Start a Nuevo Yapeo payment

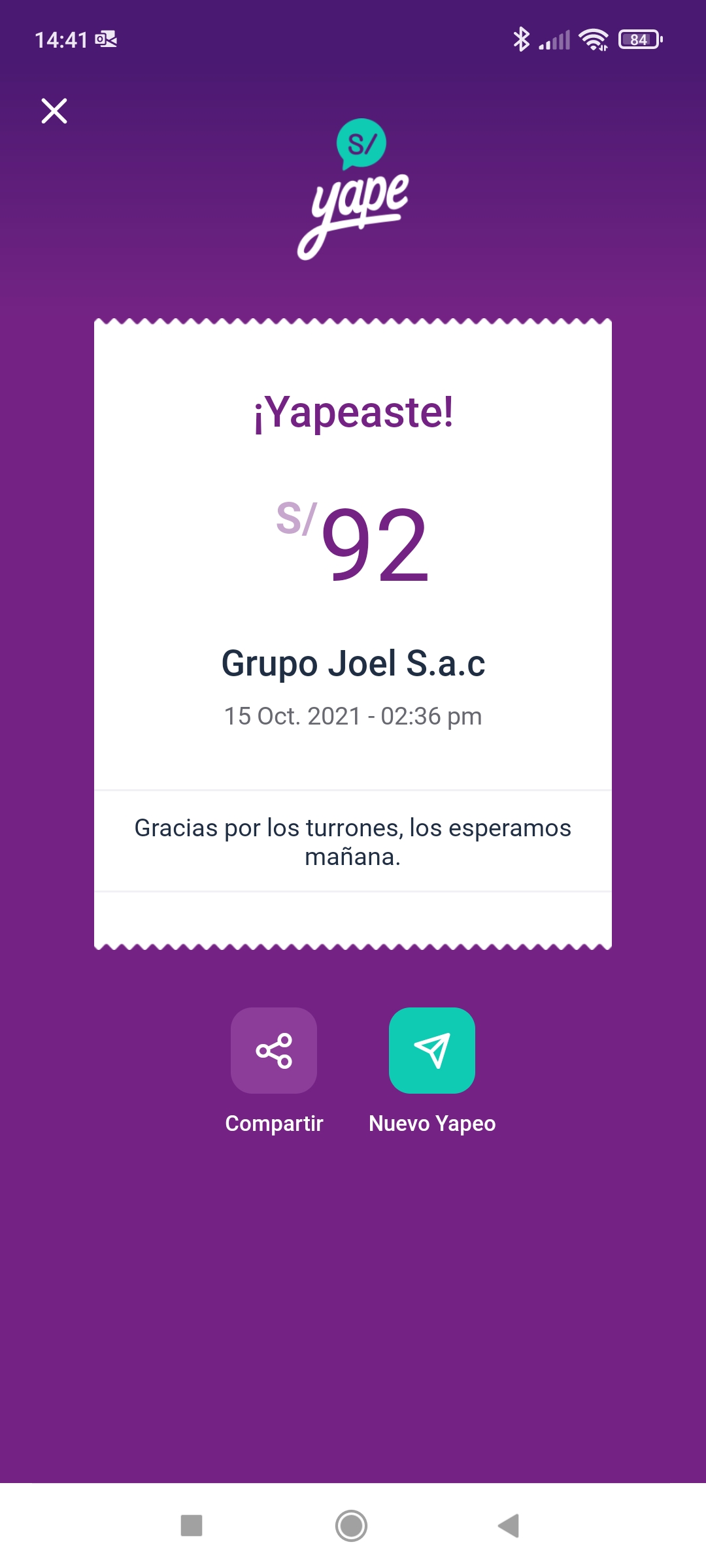(432, 1051)
